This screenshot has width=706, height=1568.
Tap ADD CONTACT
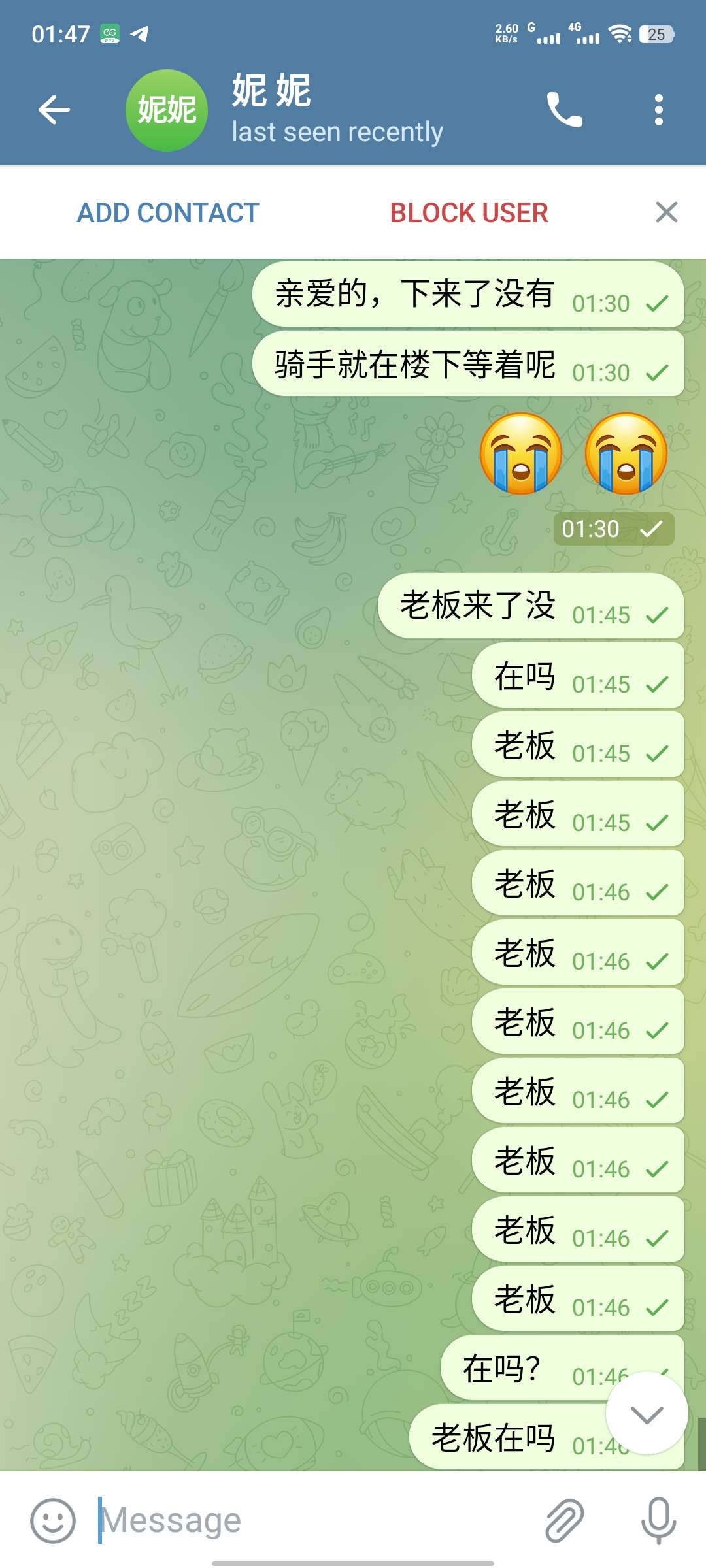(168, 213)
